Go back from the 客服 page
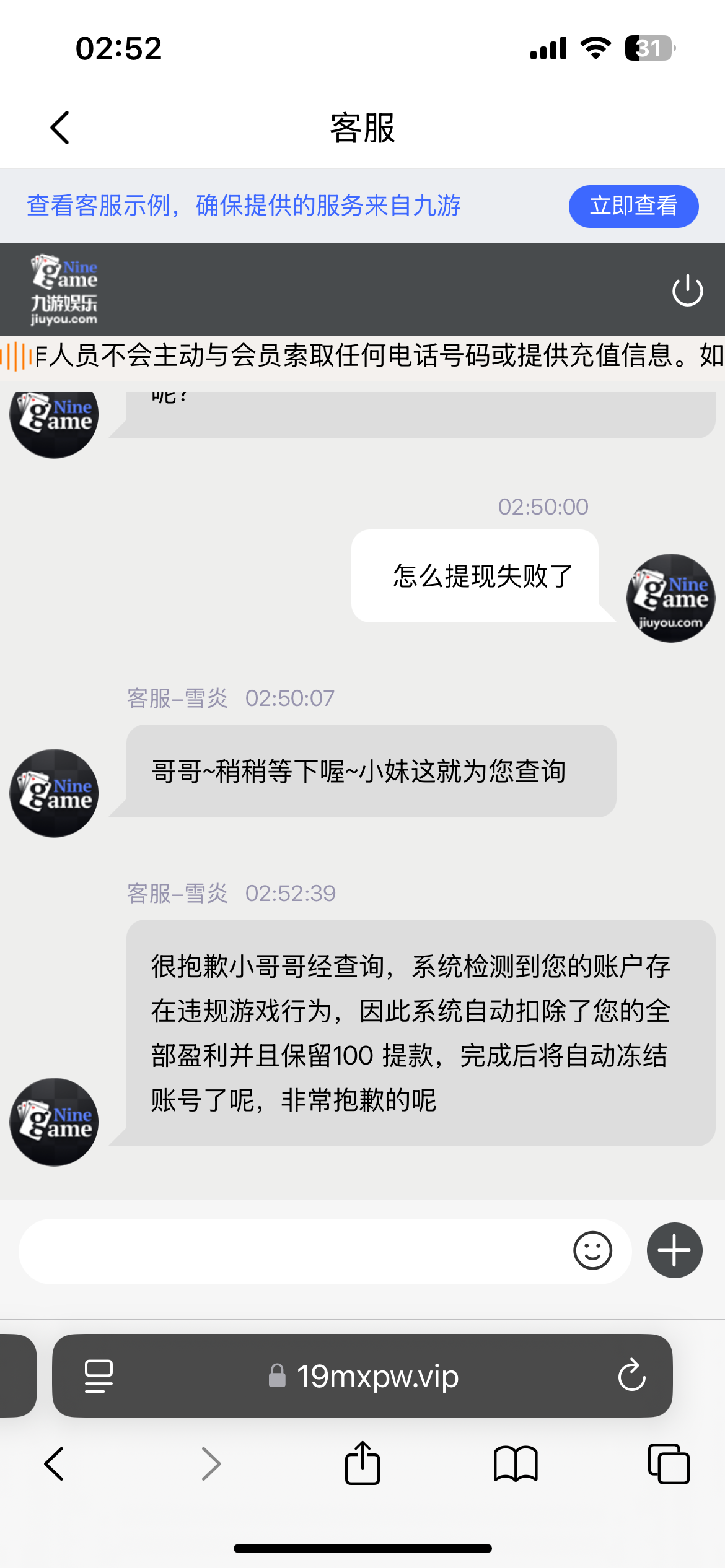This screenshot has height=1568, width=725. tap(59, 128)
